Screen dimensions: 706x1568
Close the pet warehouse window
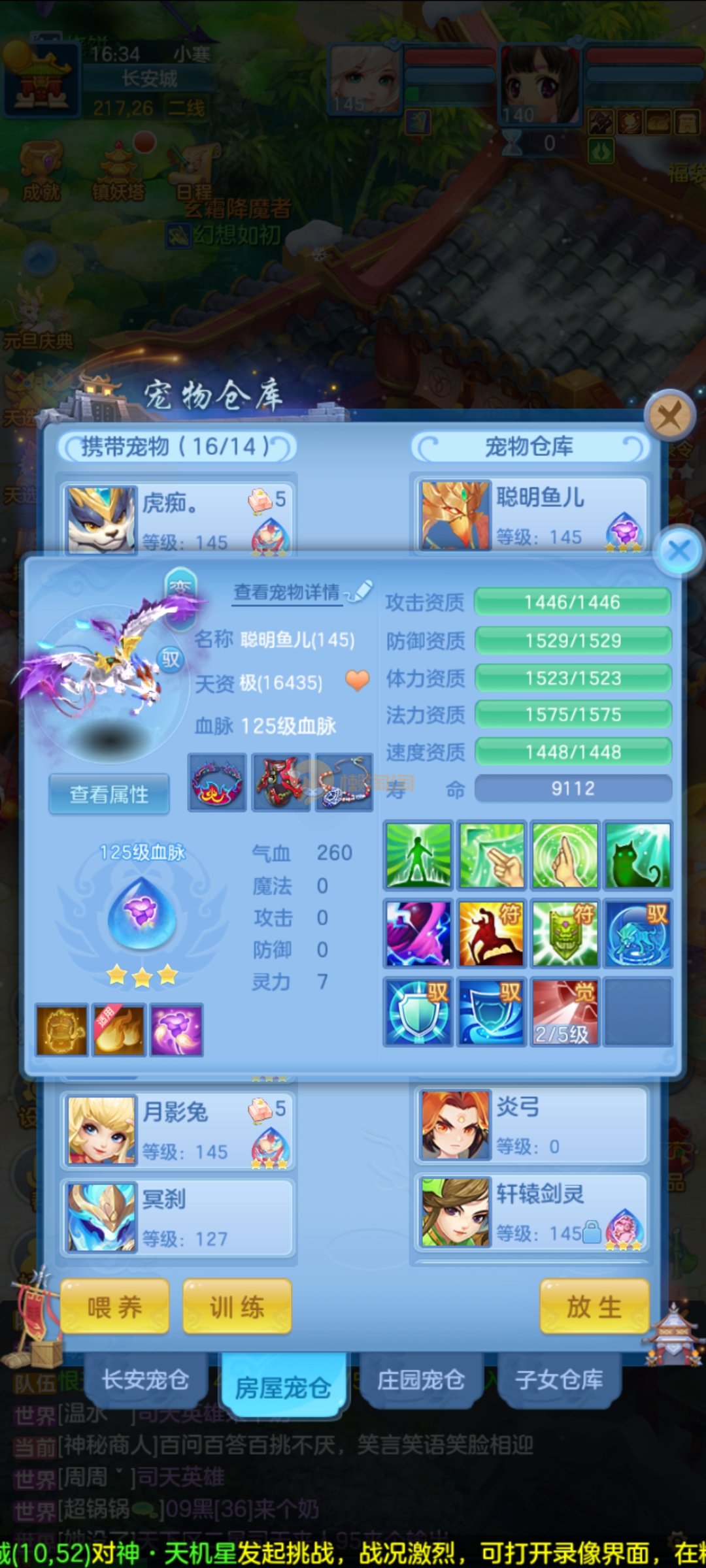(669, 416)
